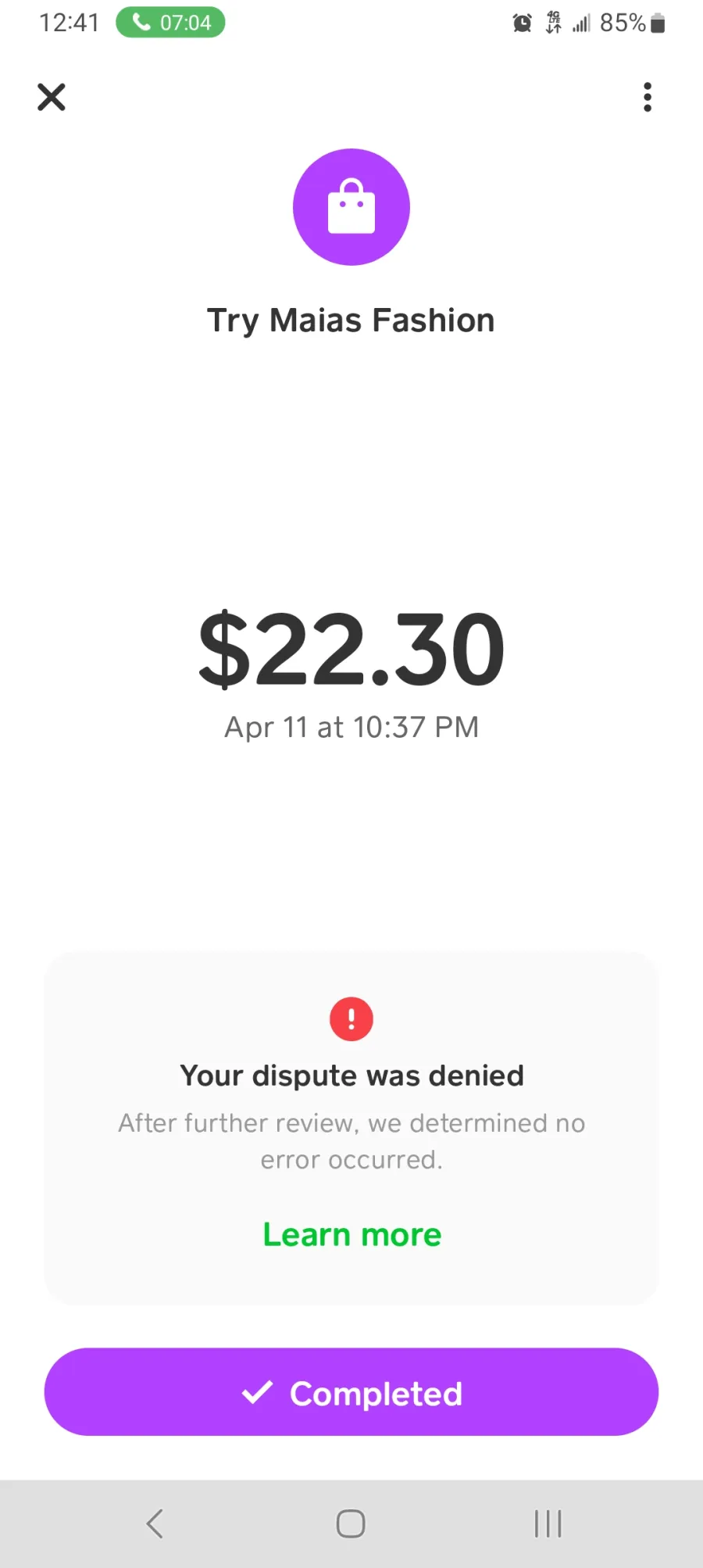Return to the ongoing call pill
Image resolution: width=703 pixels, height=1568 pixels.
pos(170,23)
